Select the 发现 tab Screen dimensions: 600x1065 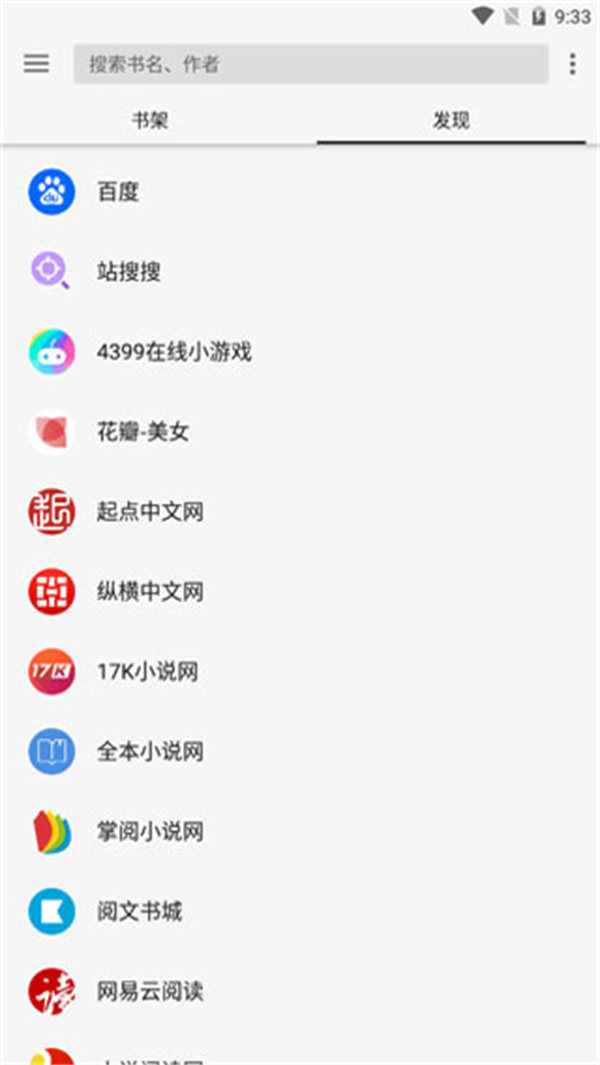click(x=451, y=121)
